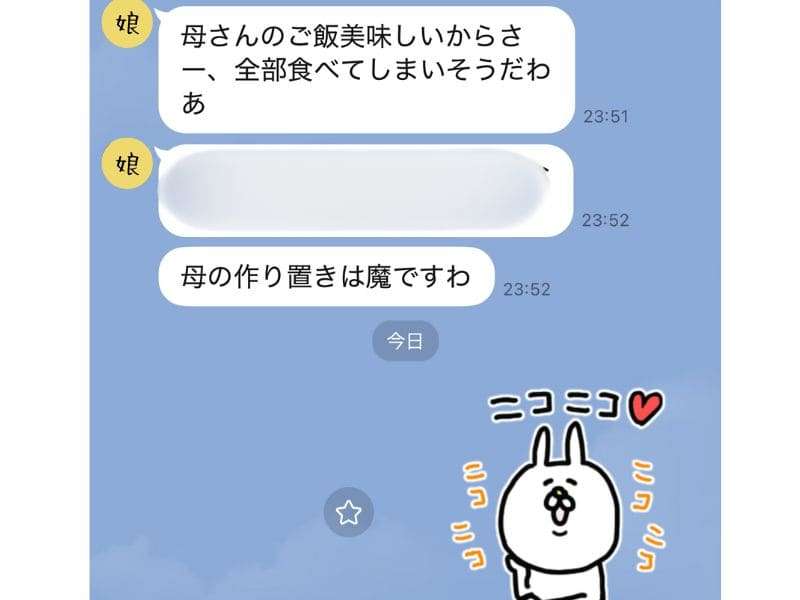Screen dimensions: 800x600
Task: Open 娘 avatar beside the ご飯美味しい message
Action: pyautogui.click(x=128, y=23)
